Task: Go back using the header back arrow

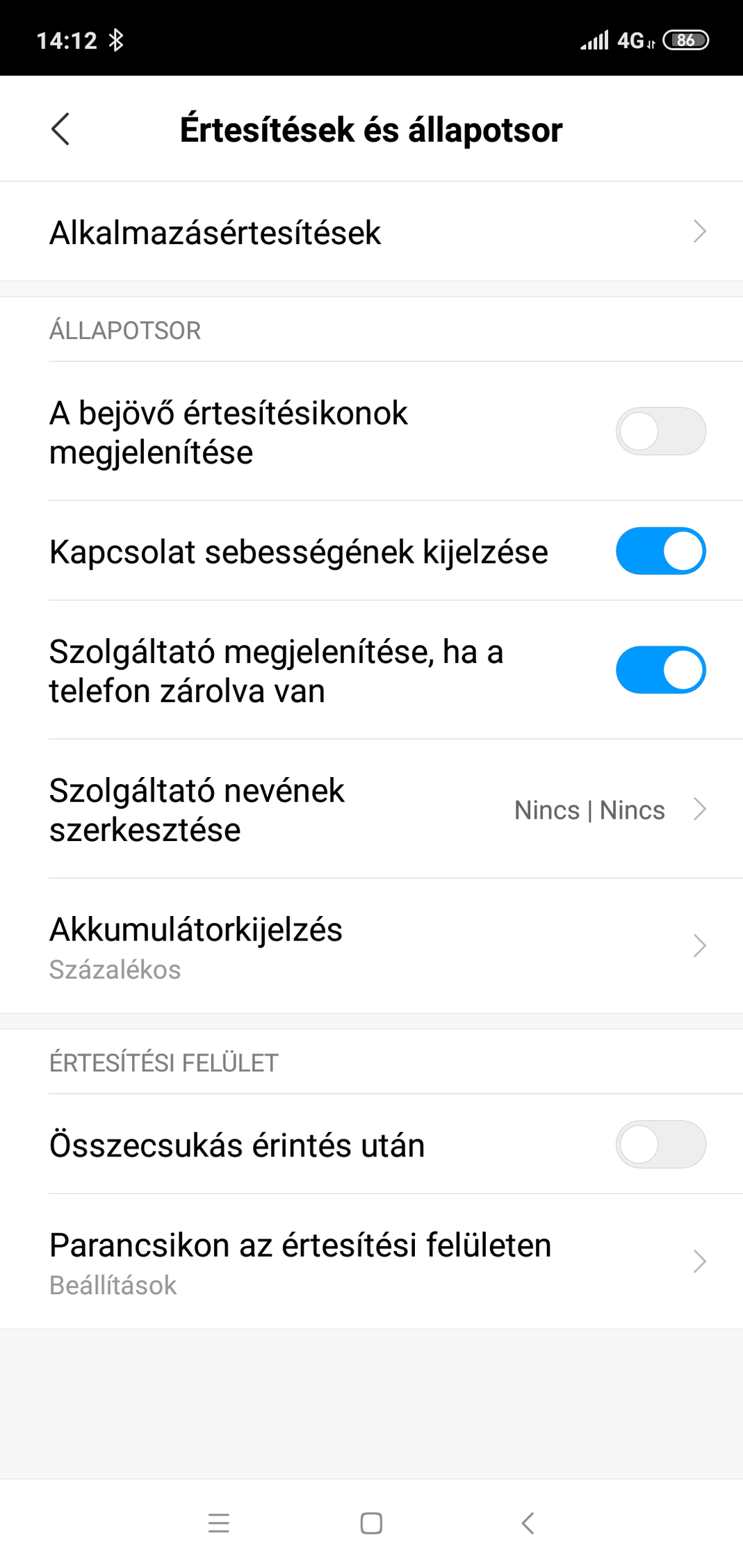Action: (x=60, y=129)
